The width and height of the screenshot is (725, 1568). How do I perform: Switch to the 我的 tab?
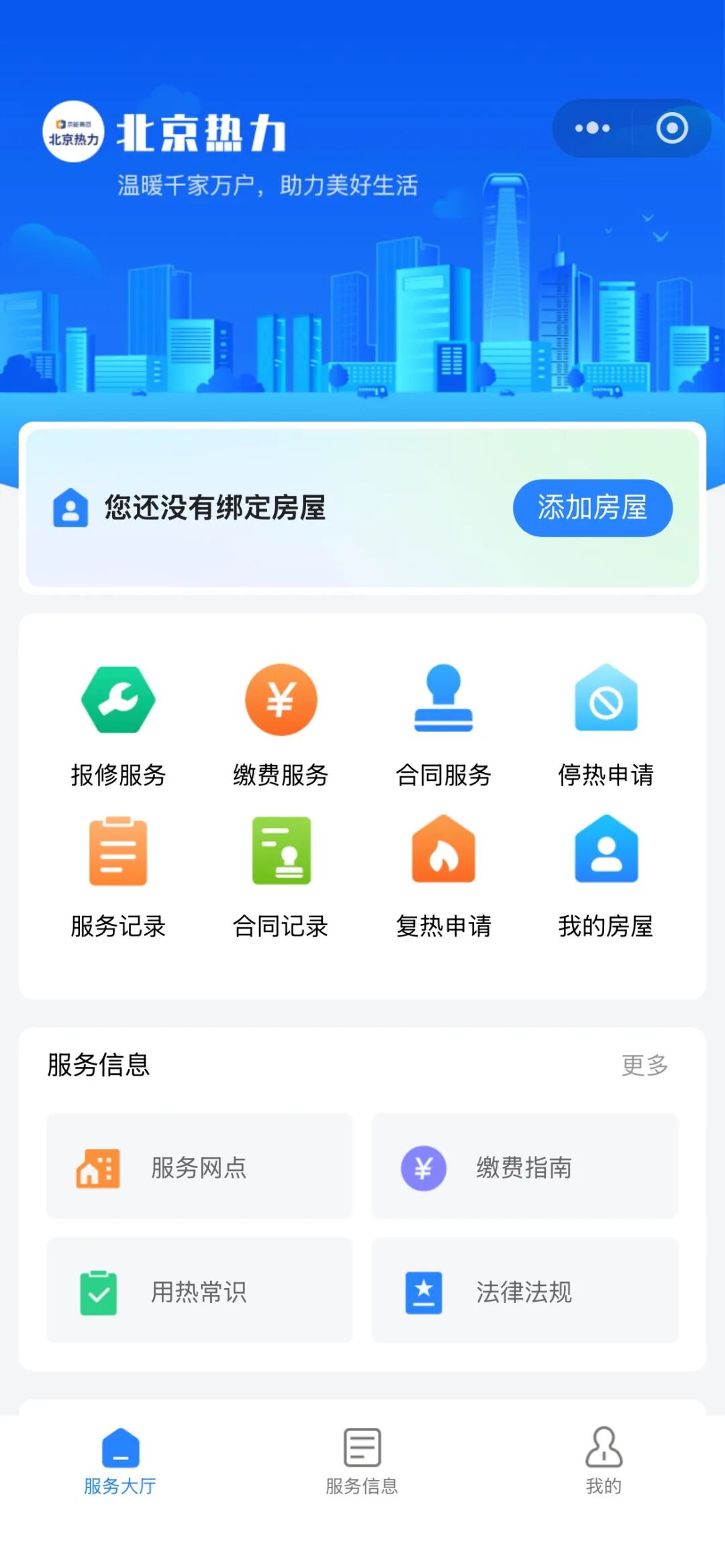pyautogui.click(x=603, y=1461)
